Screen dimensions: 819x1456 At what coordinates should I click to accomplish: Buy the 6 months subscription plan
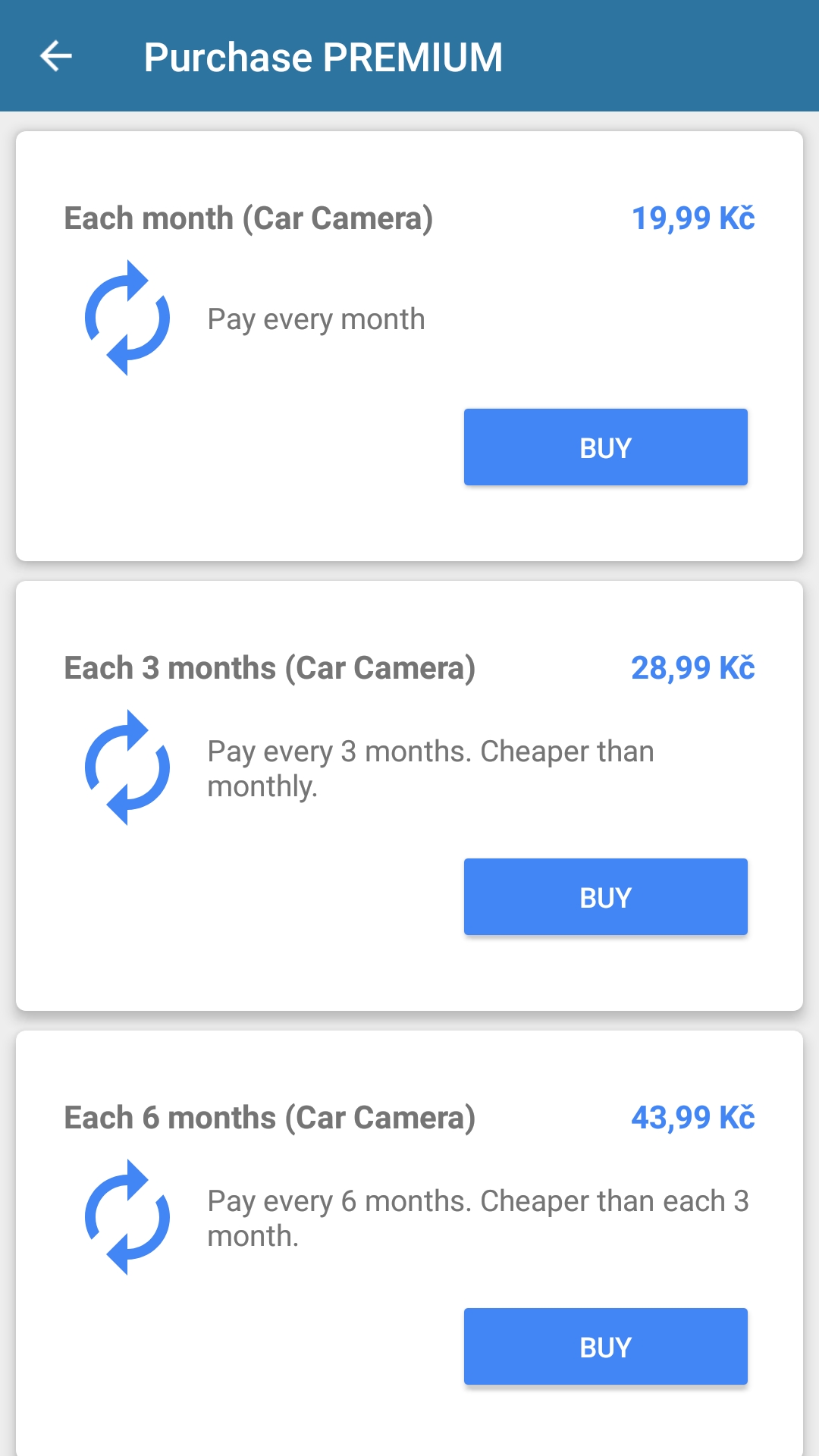click(x=605, y=1347)
